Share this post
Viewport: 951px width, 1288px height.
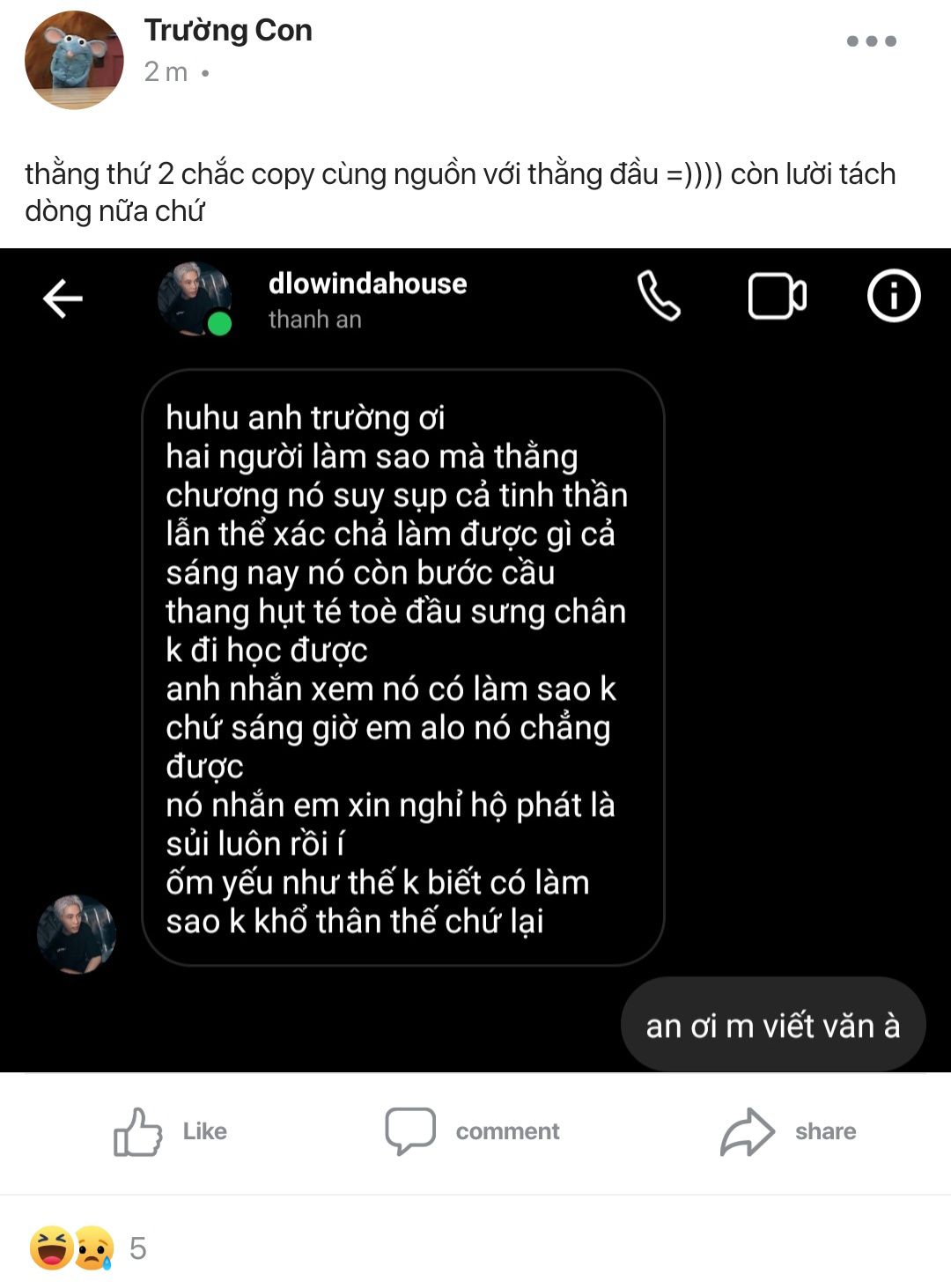point(788,1131)
